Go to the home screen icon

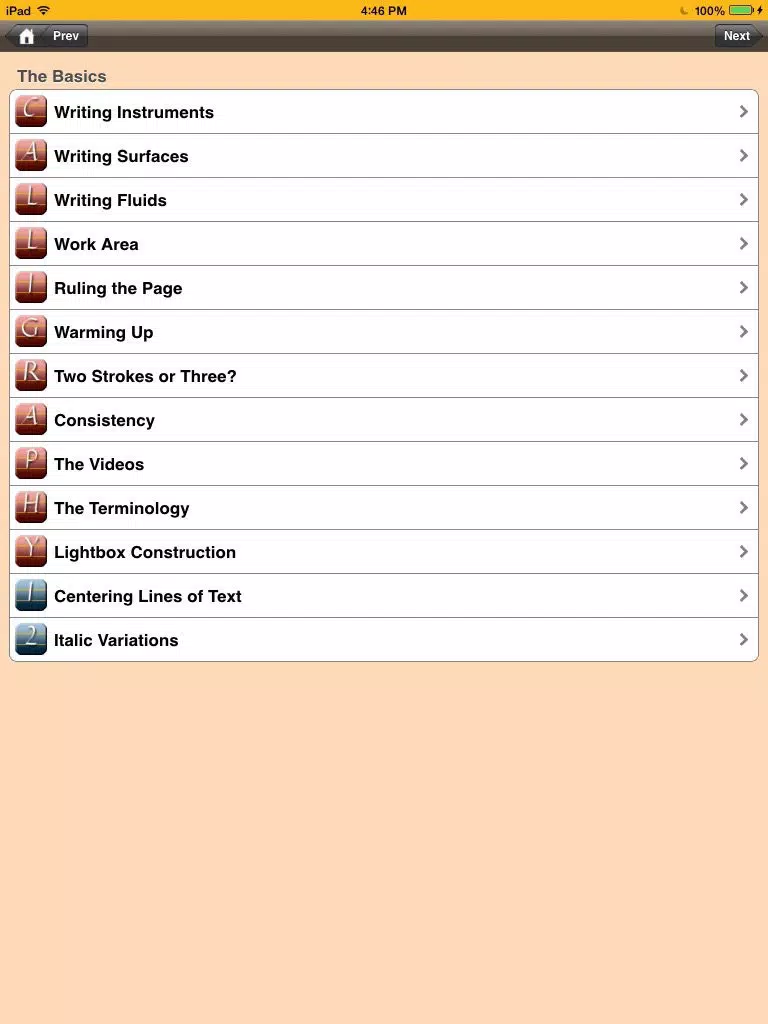pyautogui.click(x=26, y=36)
